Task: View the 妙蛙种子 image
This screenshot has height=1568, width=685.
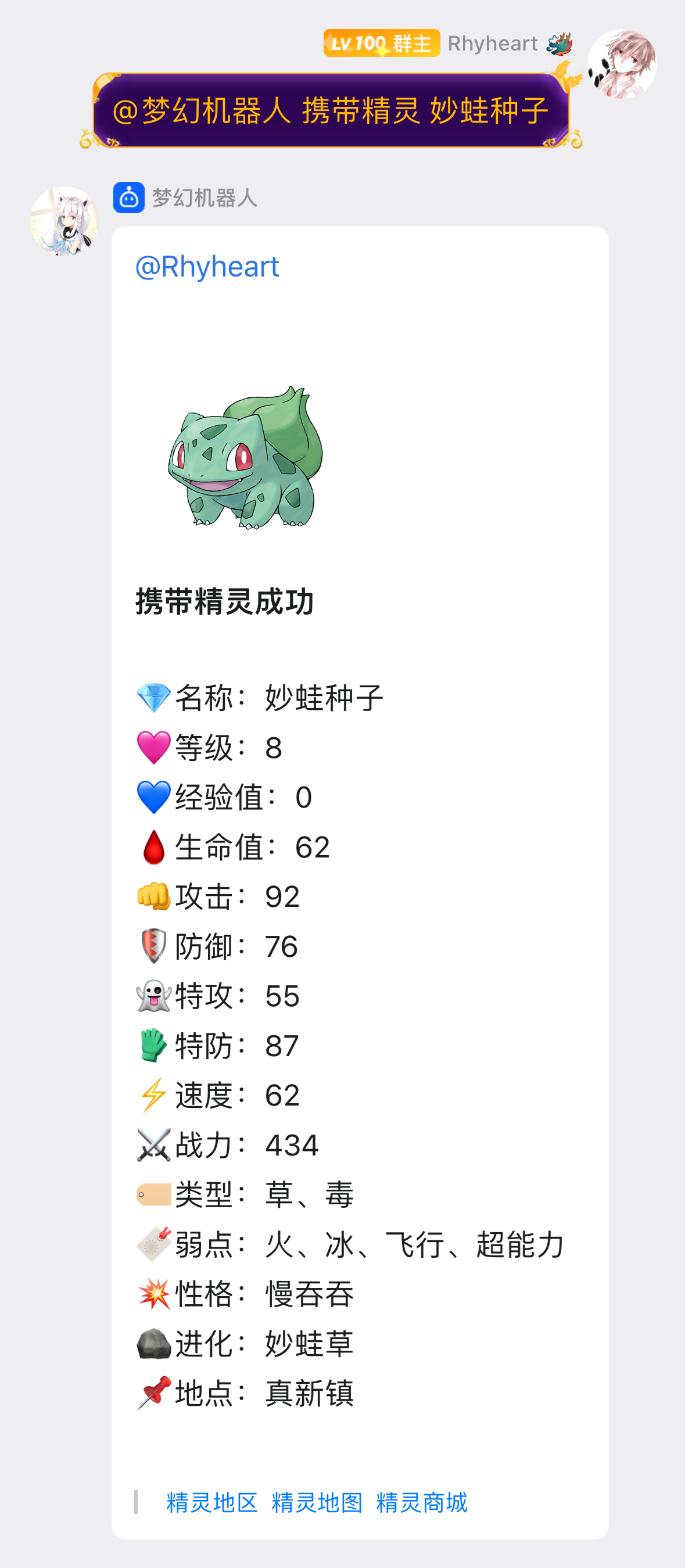Action: (x=245, y=457)
